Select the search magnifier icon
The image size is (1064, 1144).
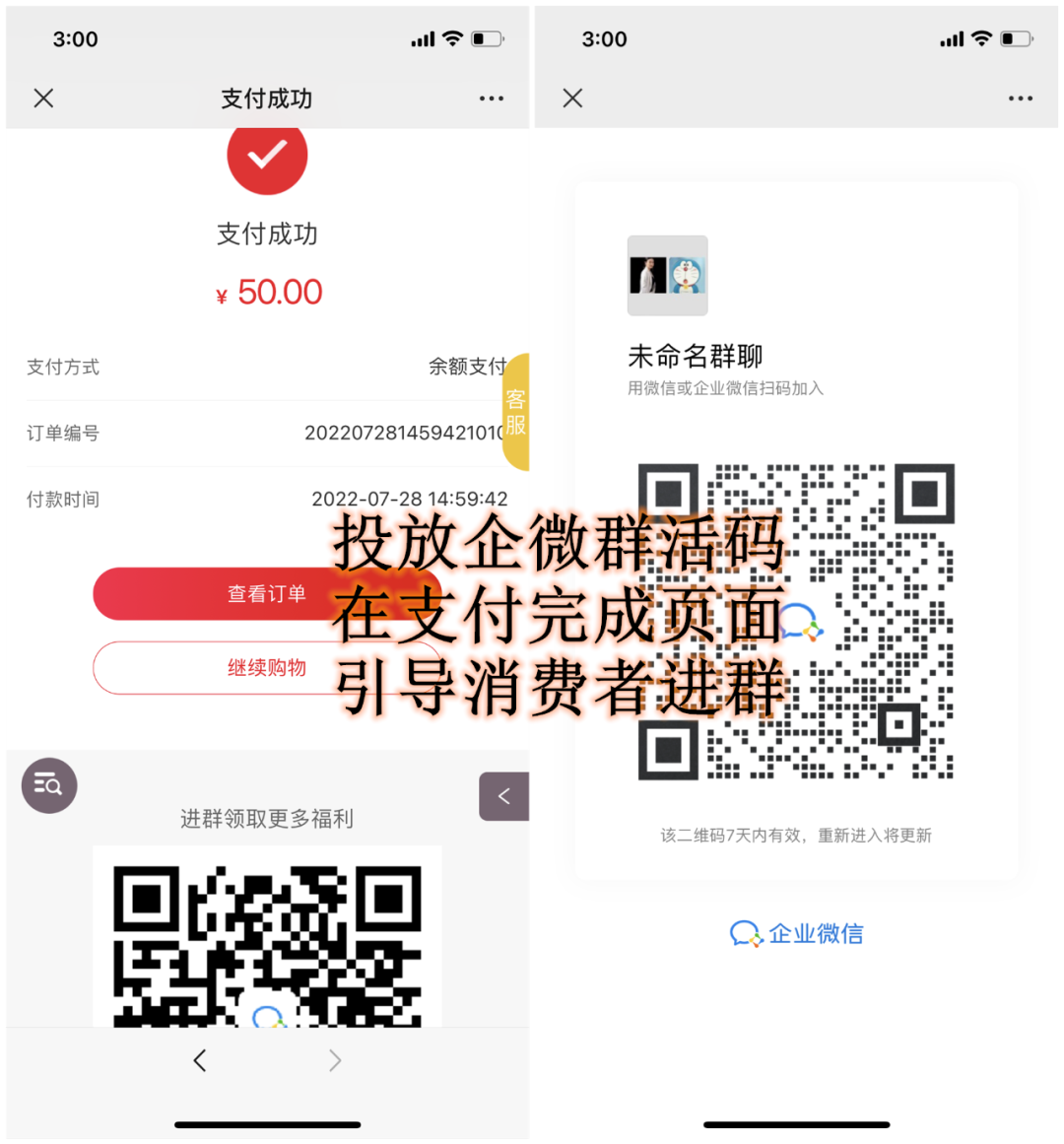point(48,785)
